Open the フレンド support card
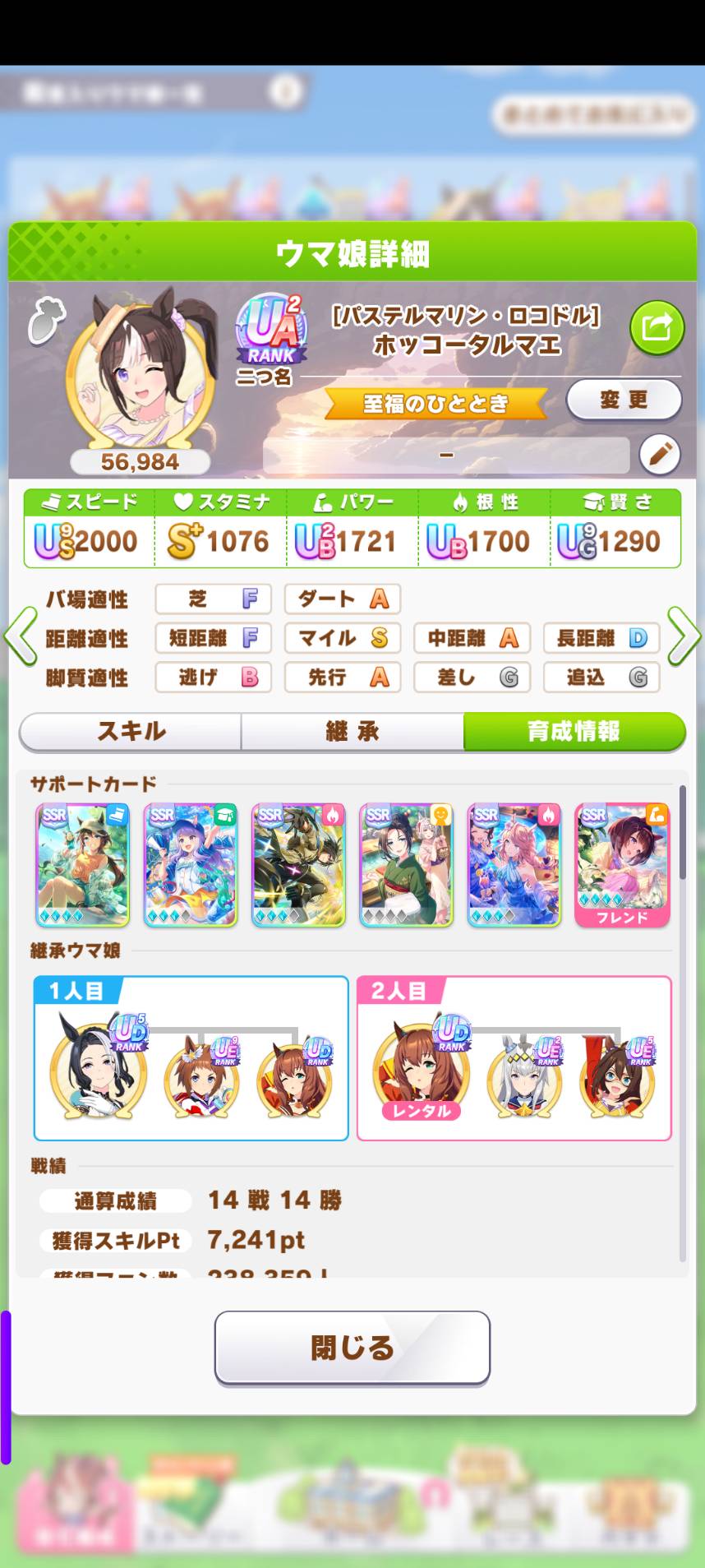 pos(622,865)
